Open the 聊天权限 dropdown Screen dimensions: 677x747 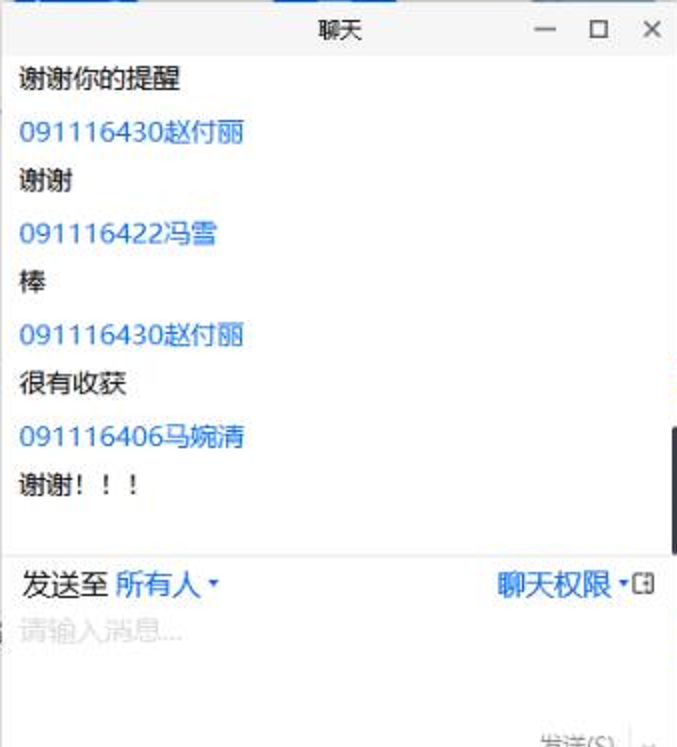click(x=562, y=585)
